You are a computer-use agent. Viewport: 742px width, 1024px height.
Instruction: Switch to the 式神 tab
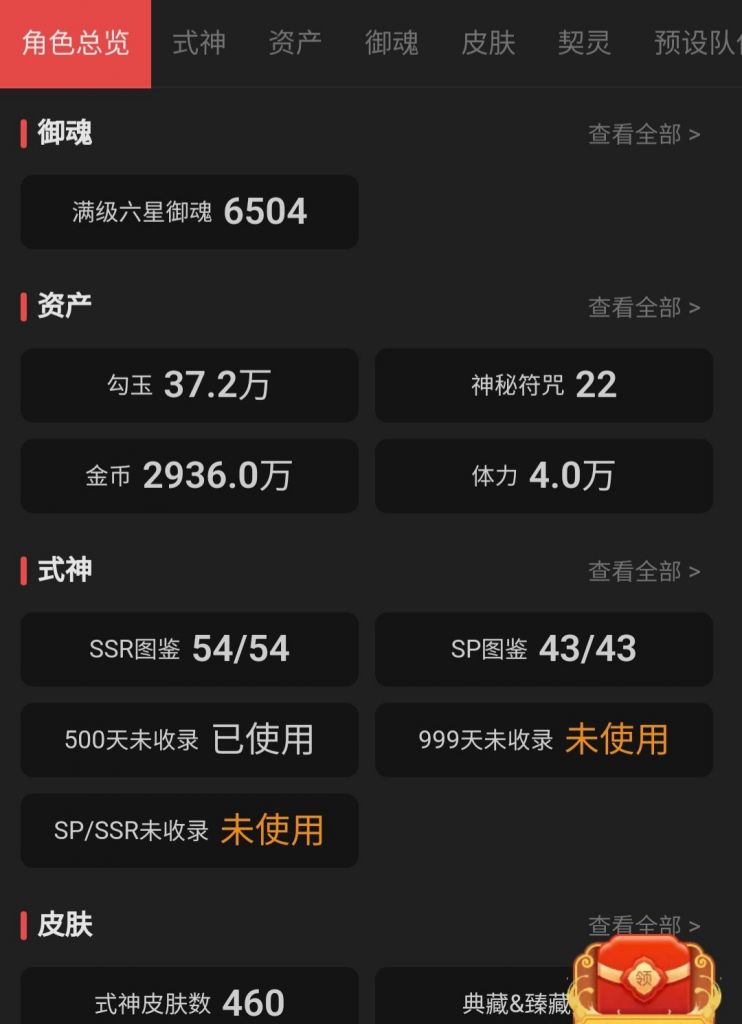(199, 42)
